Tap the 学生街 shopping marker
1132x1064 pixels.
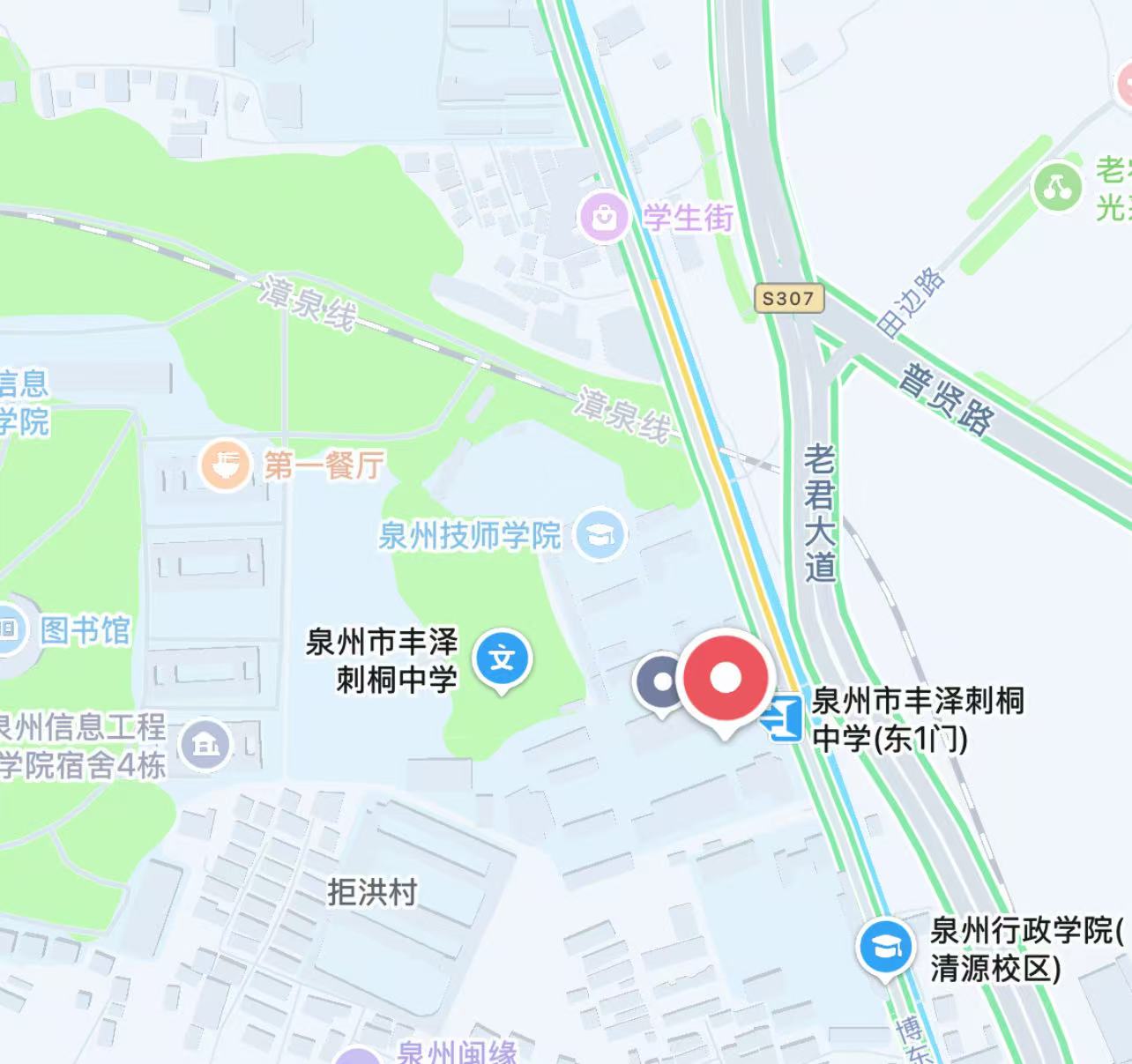(x=604, y=216)
